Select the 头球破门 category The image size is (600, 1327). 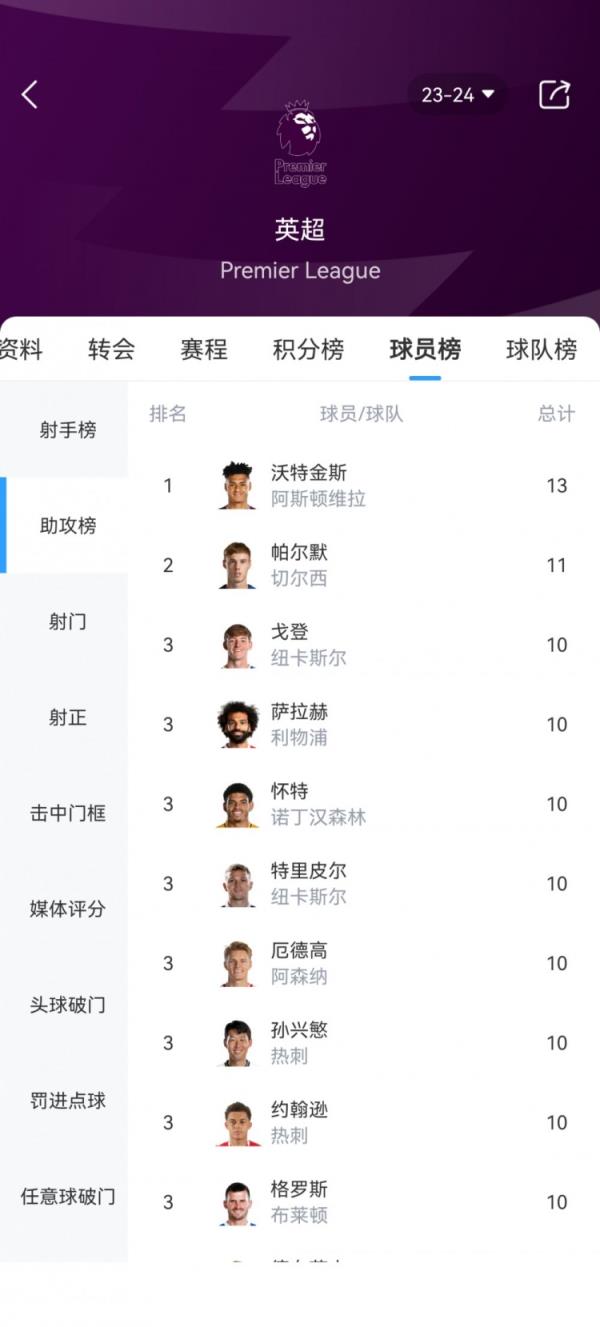(x=68, y=1005)
